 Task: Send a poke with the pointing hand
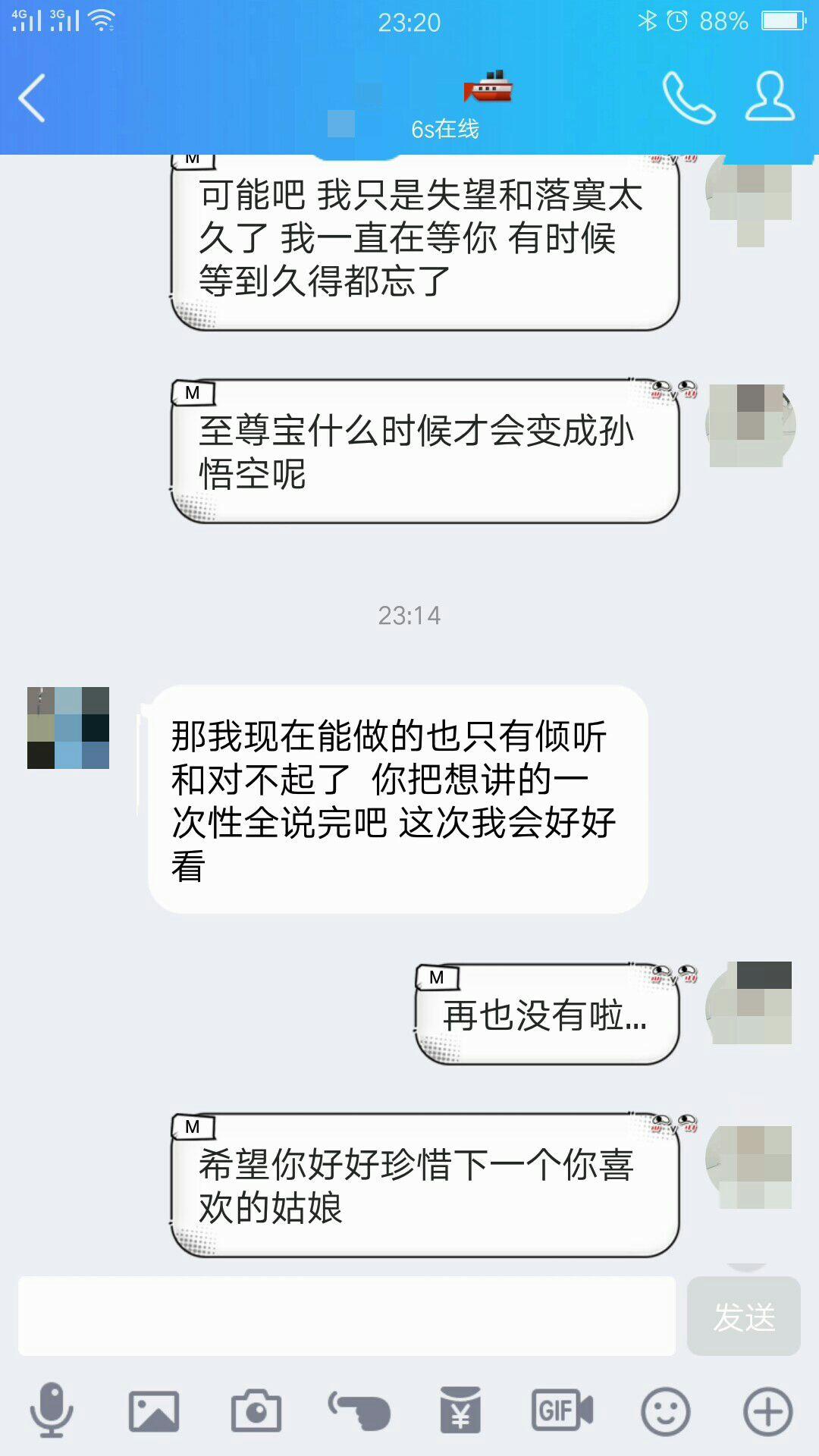pyautogui.click(x=359, y=1411)
